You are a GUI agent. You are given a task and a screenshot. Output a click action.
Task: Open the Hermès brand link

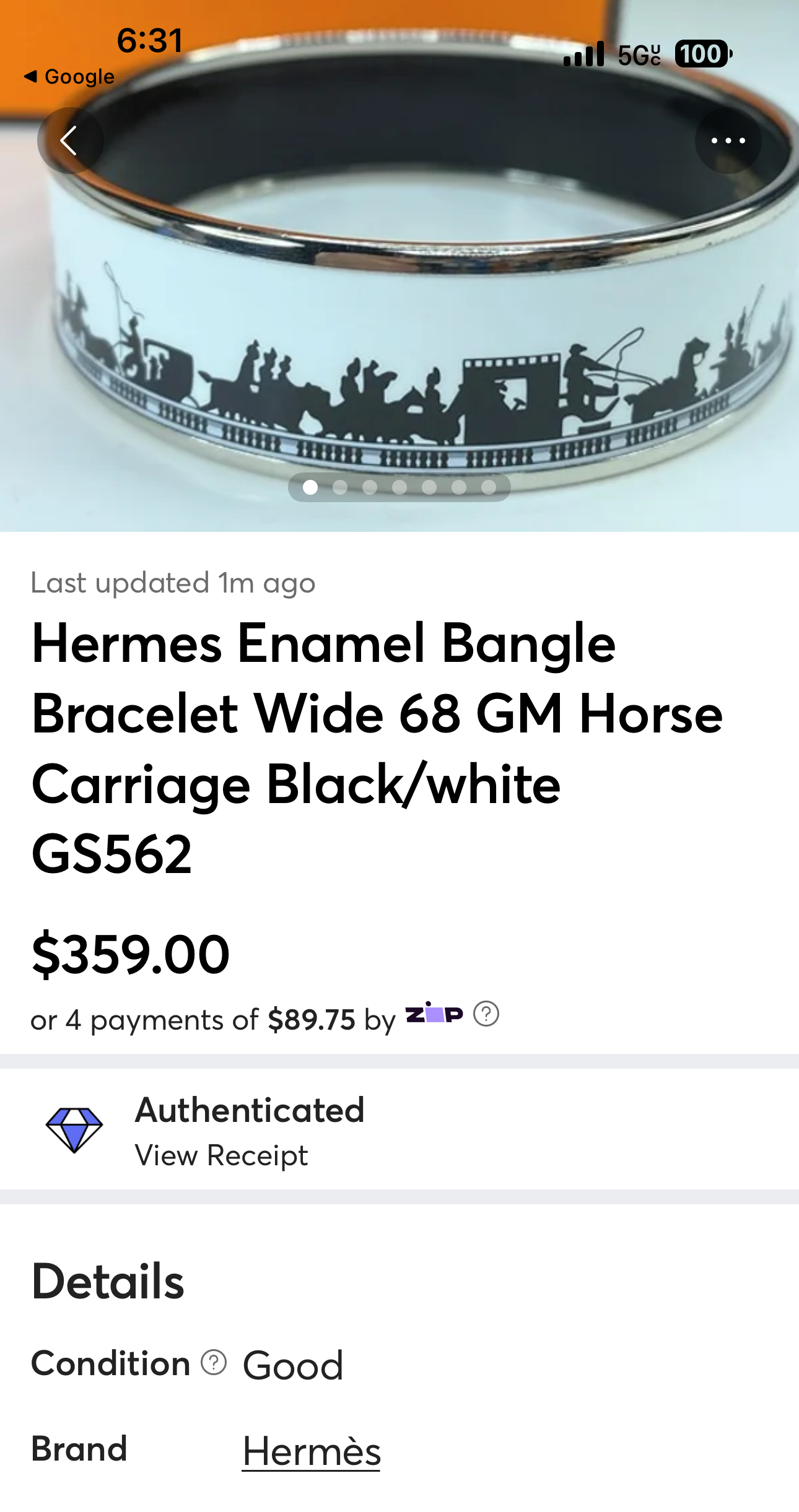(x=311, y=1451)
